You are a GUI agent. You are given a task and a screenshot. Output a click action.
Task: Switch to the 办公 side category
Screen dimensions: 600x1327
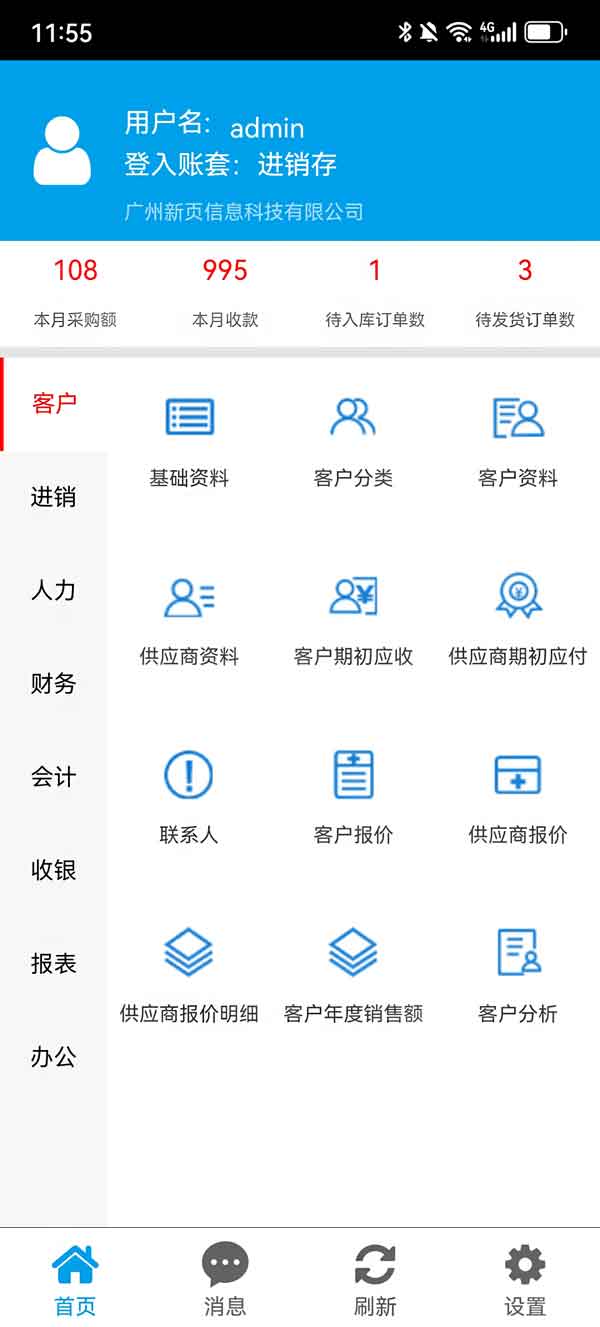click(53, 1057)
